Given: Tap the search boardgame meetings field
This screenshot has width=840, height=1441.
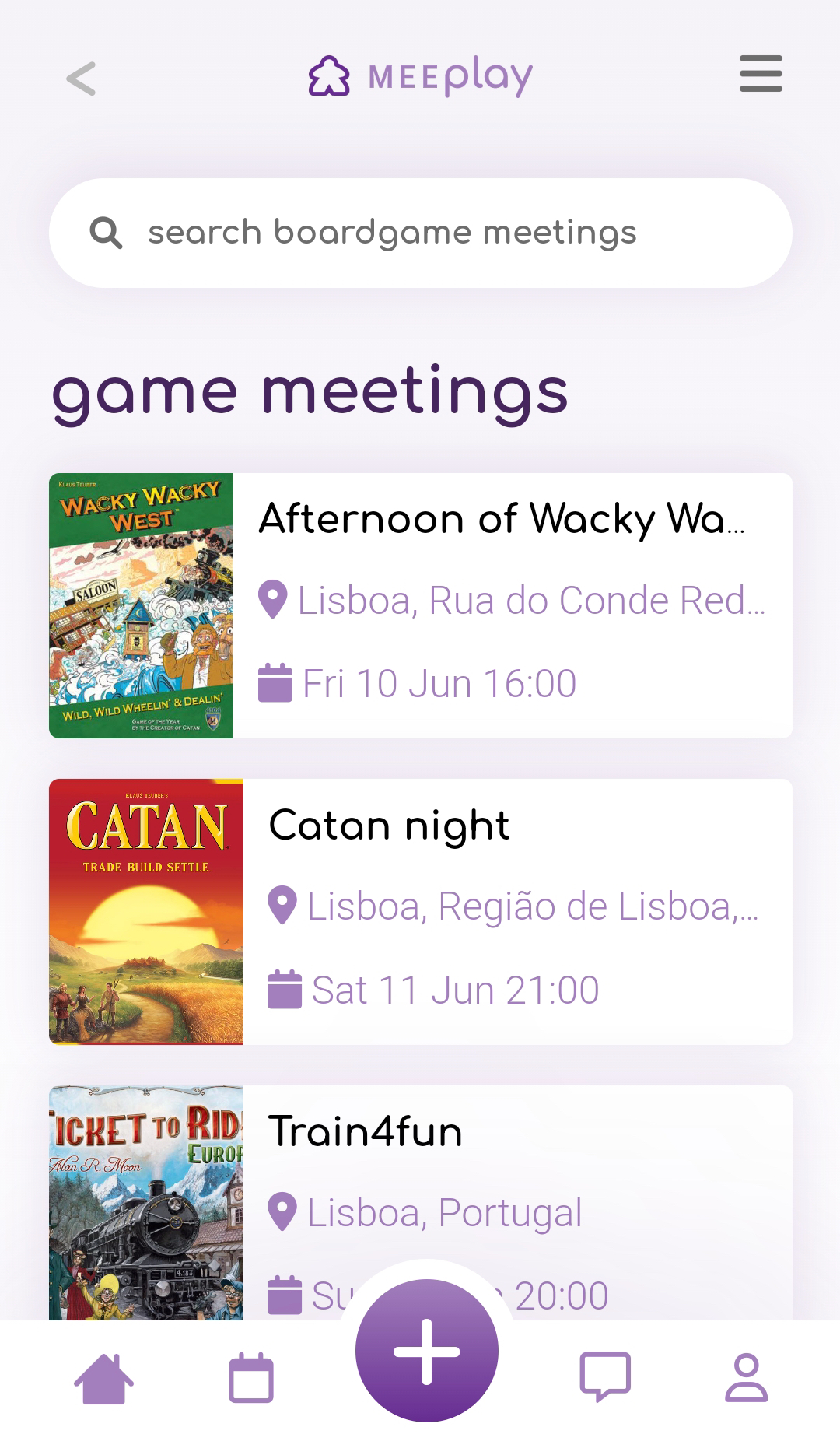Looking at the screenshot, I should point(420,233).
